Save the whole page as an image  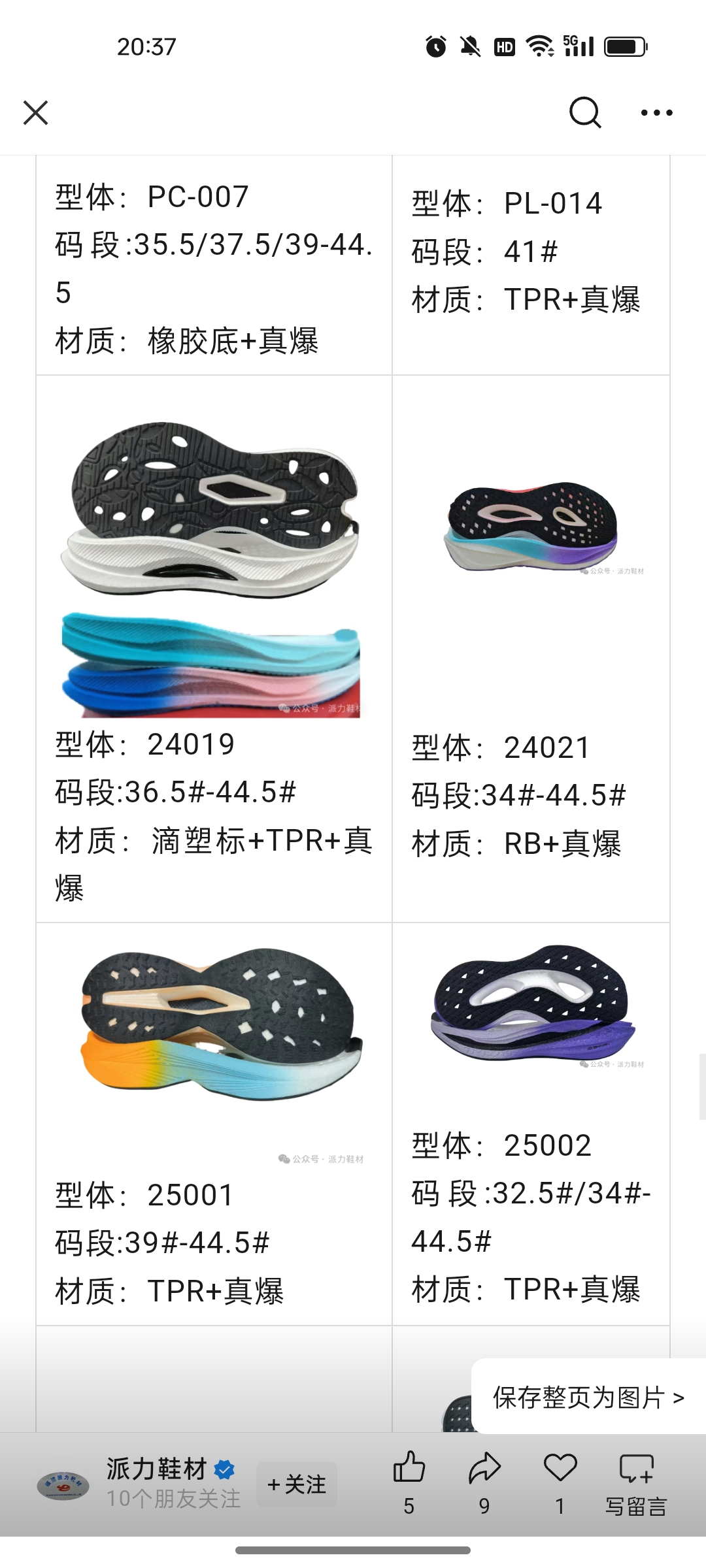[x=588, y=1398]
